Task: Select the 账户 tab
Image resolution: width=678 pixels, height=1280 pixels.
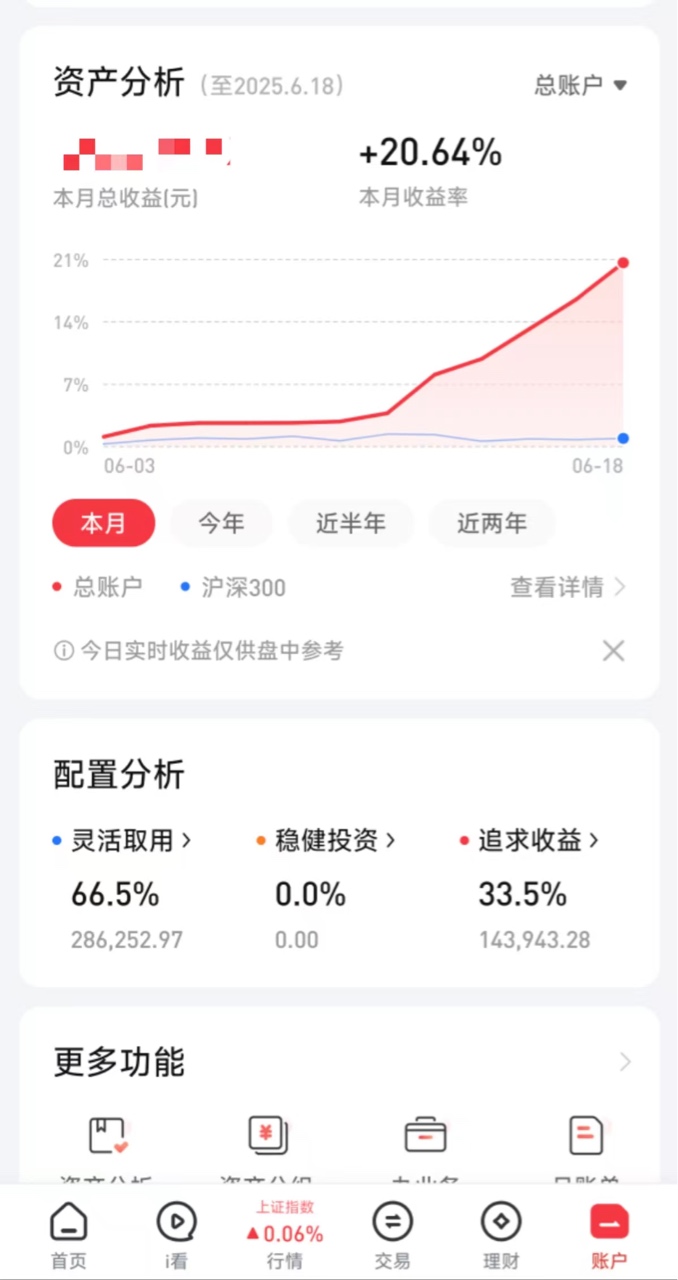Action: point(608,1235)
